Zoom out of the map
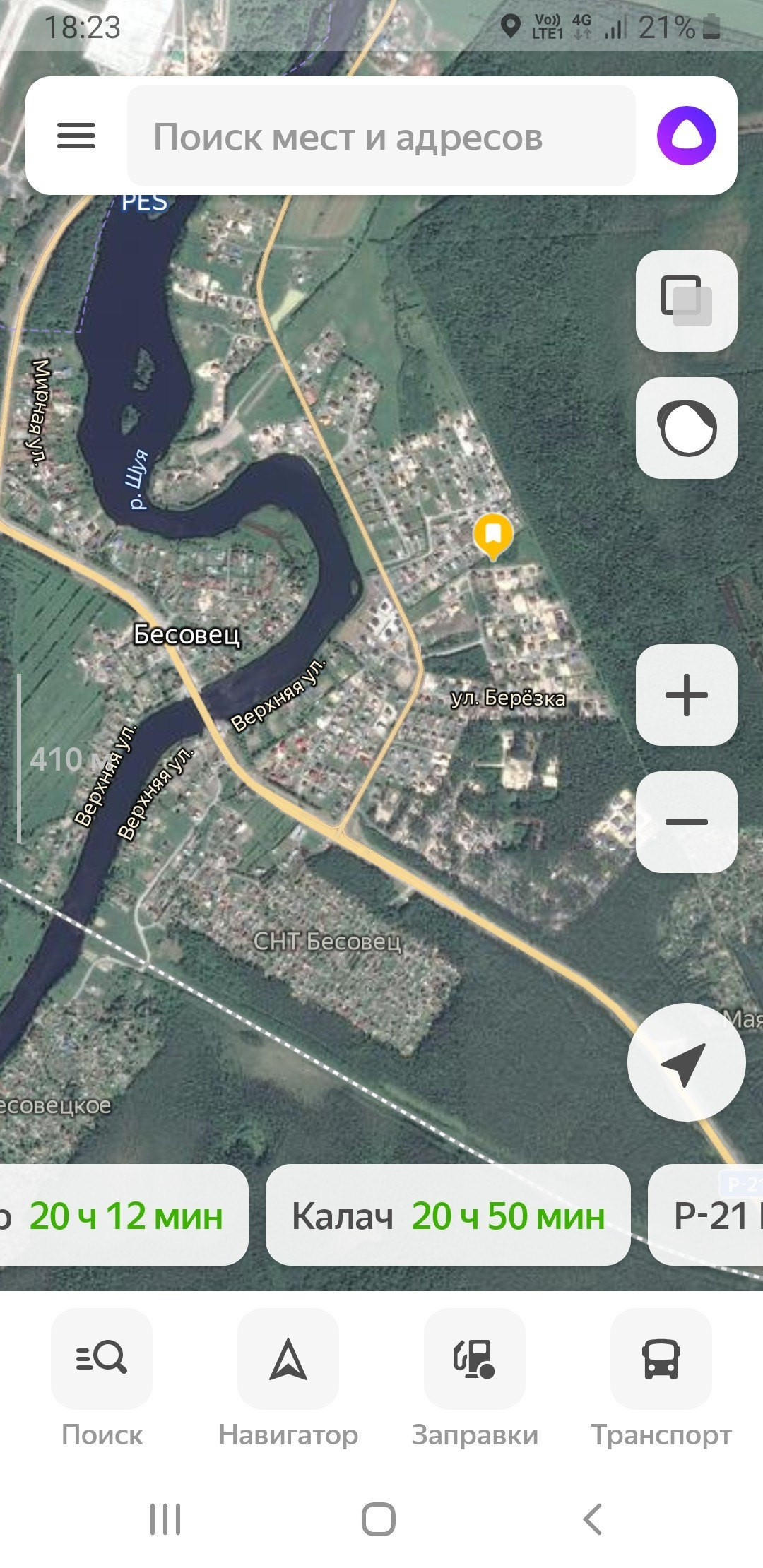Image resolution: width=763 pixels, height=1568 pixels. point(686,822)
